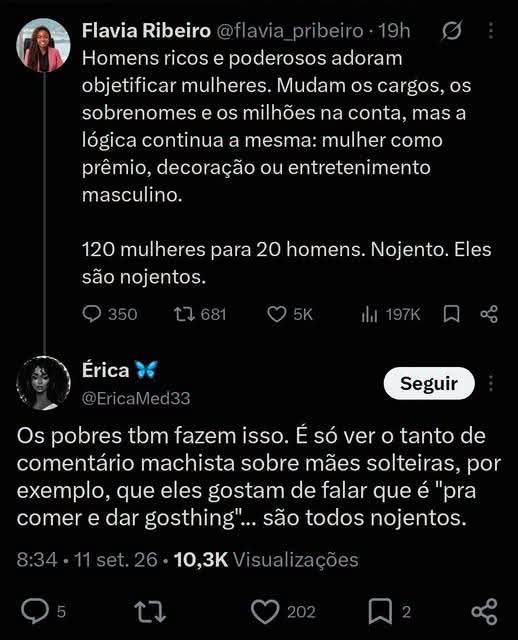Bookmark Flavia Ribeiro's post
The height and width of the screenshot is (640, 518).
(451, 314)
